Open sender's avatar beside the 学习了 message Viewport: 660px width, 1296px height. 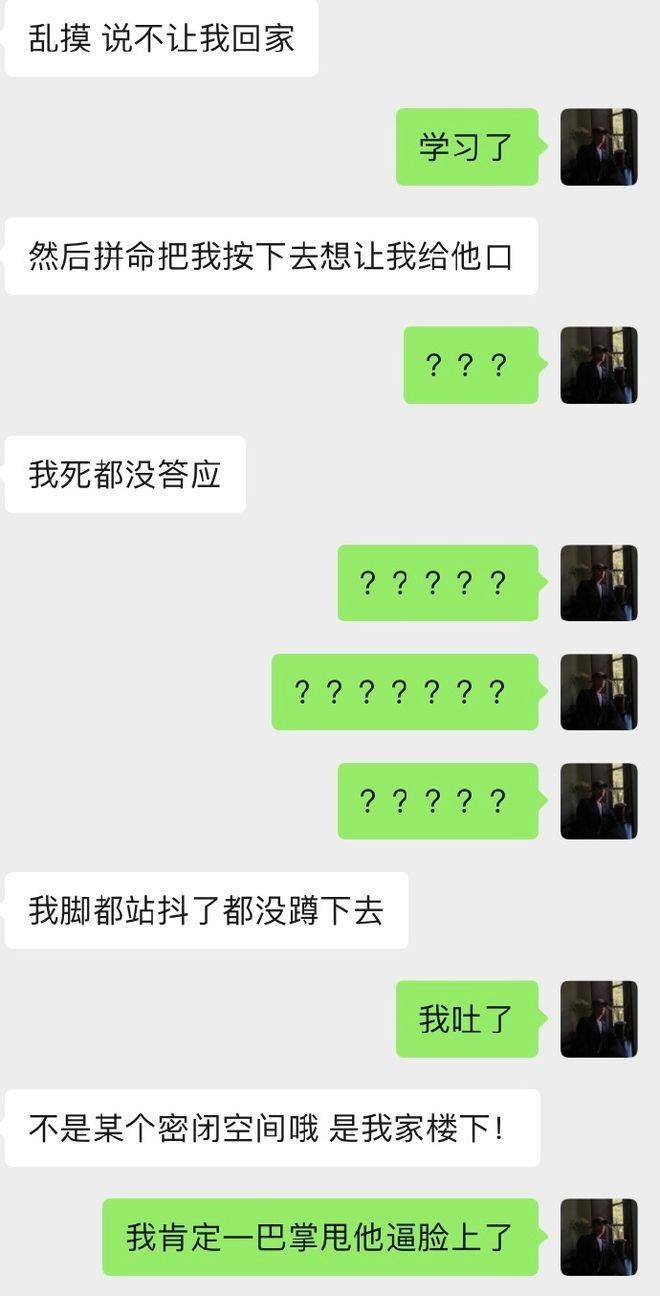tap(598, 147)
